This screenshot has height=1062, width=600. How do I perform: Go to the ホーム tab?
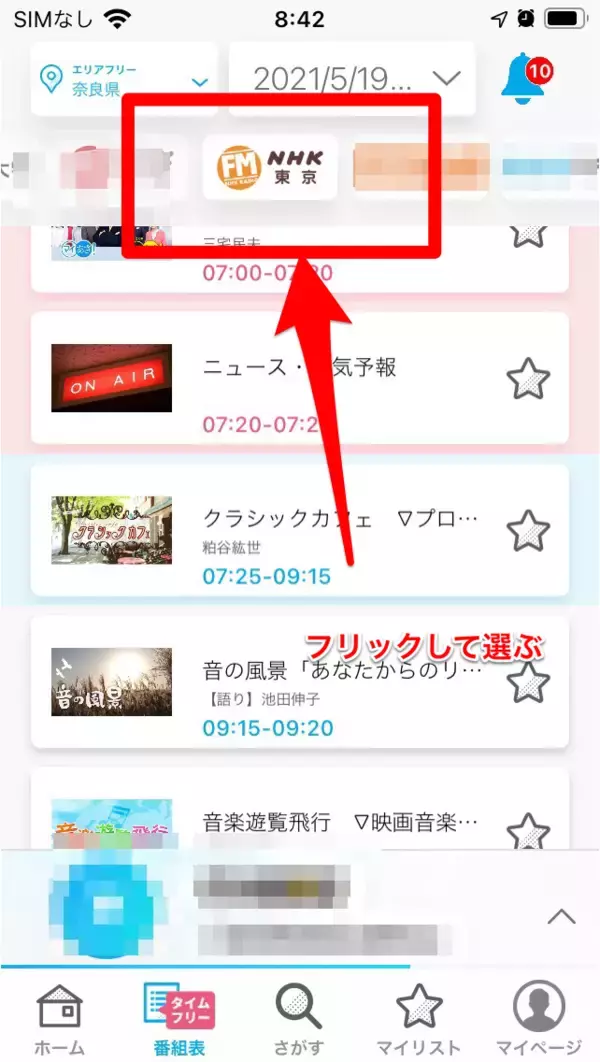59,1018
